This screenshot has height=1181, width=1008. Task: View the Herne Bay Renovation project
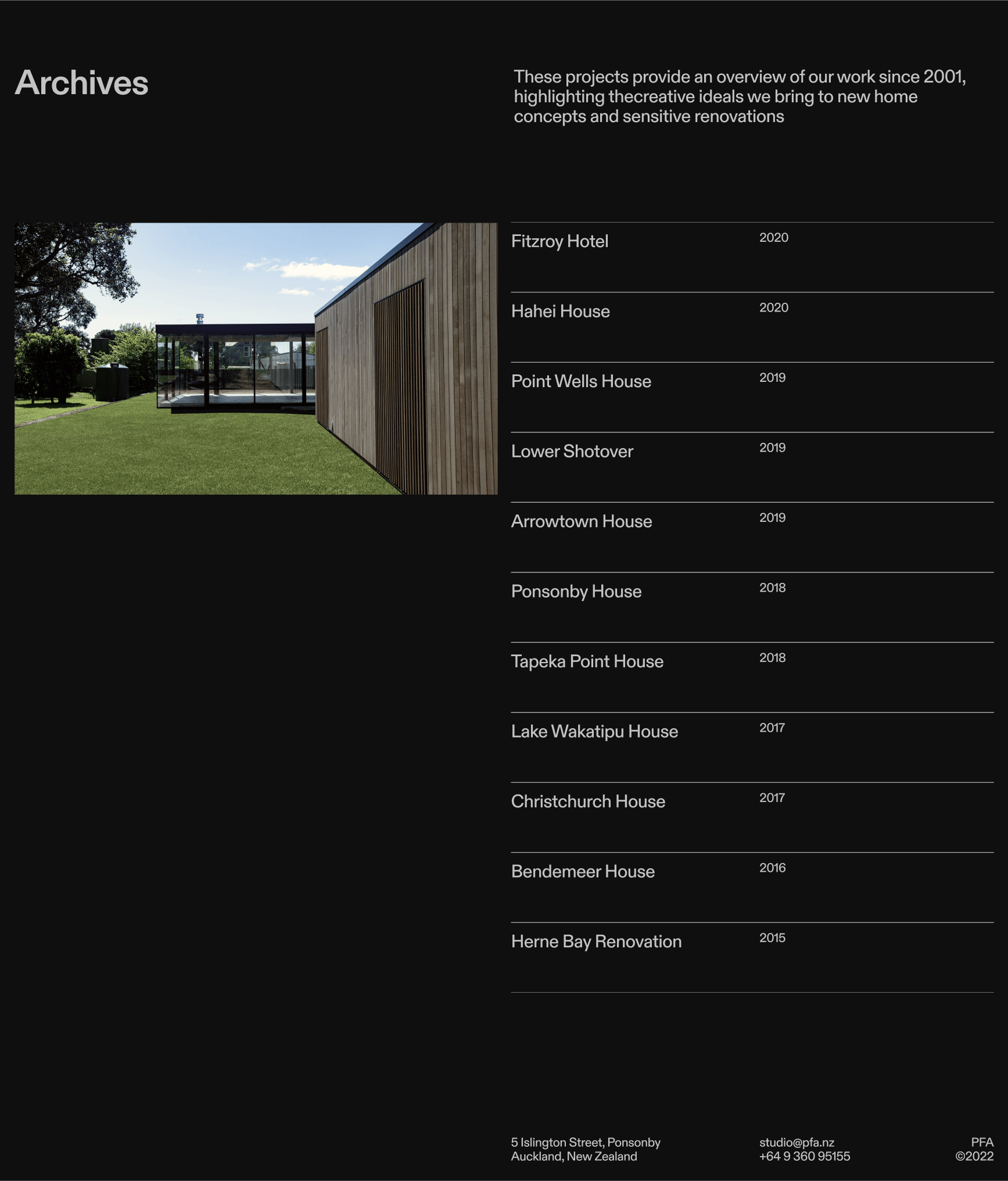(x=596, y=942)
